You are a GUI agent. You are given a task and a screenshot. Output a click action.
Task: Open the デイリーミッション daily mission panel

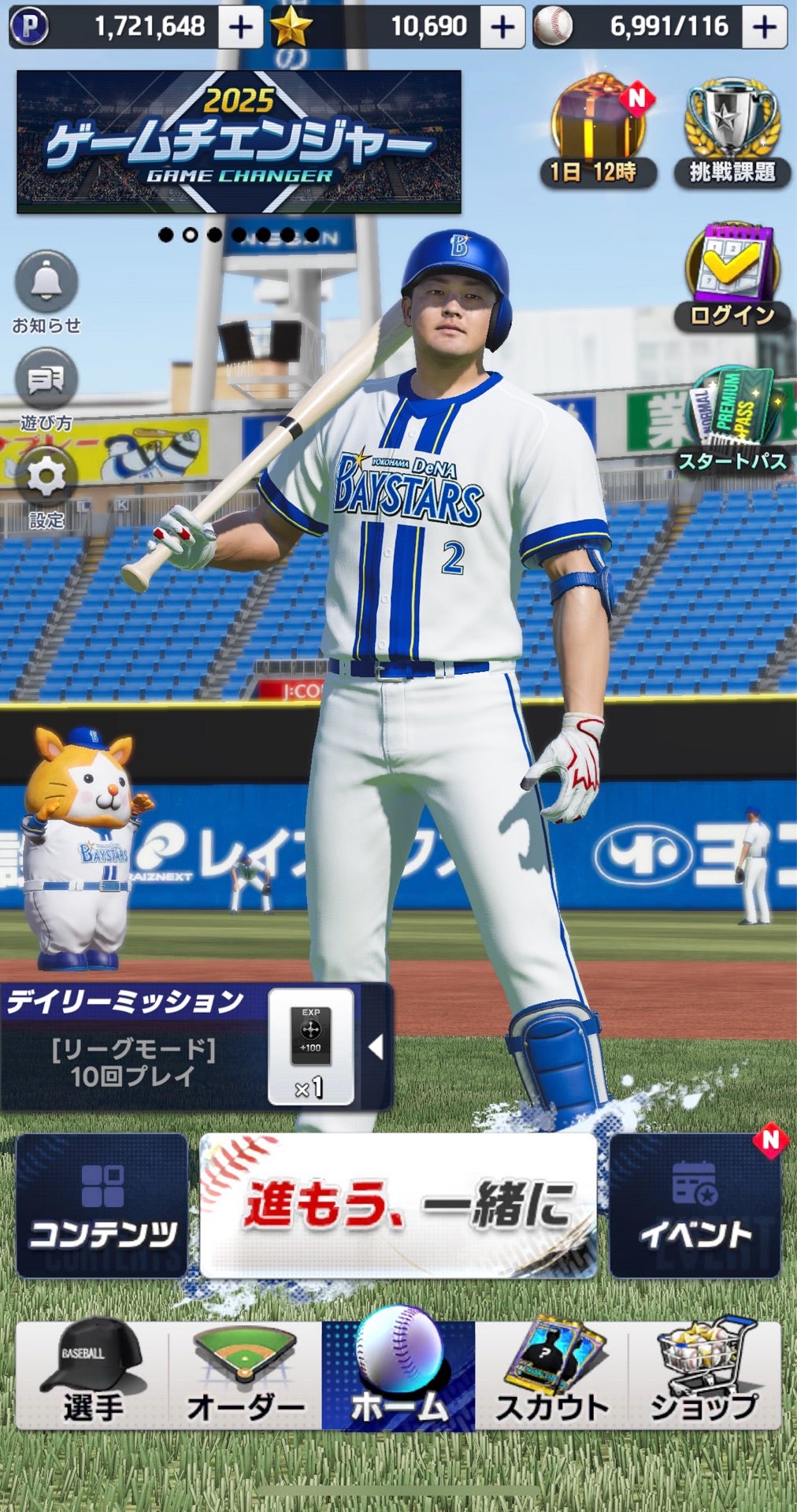[134, 1047]
